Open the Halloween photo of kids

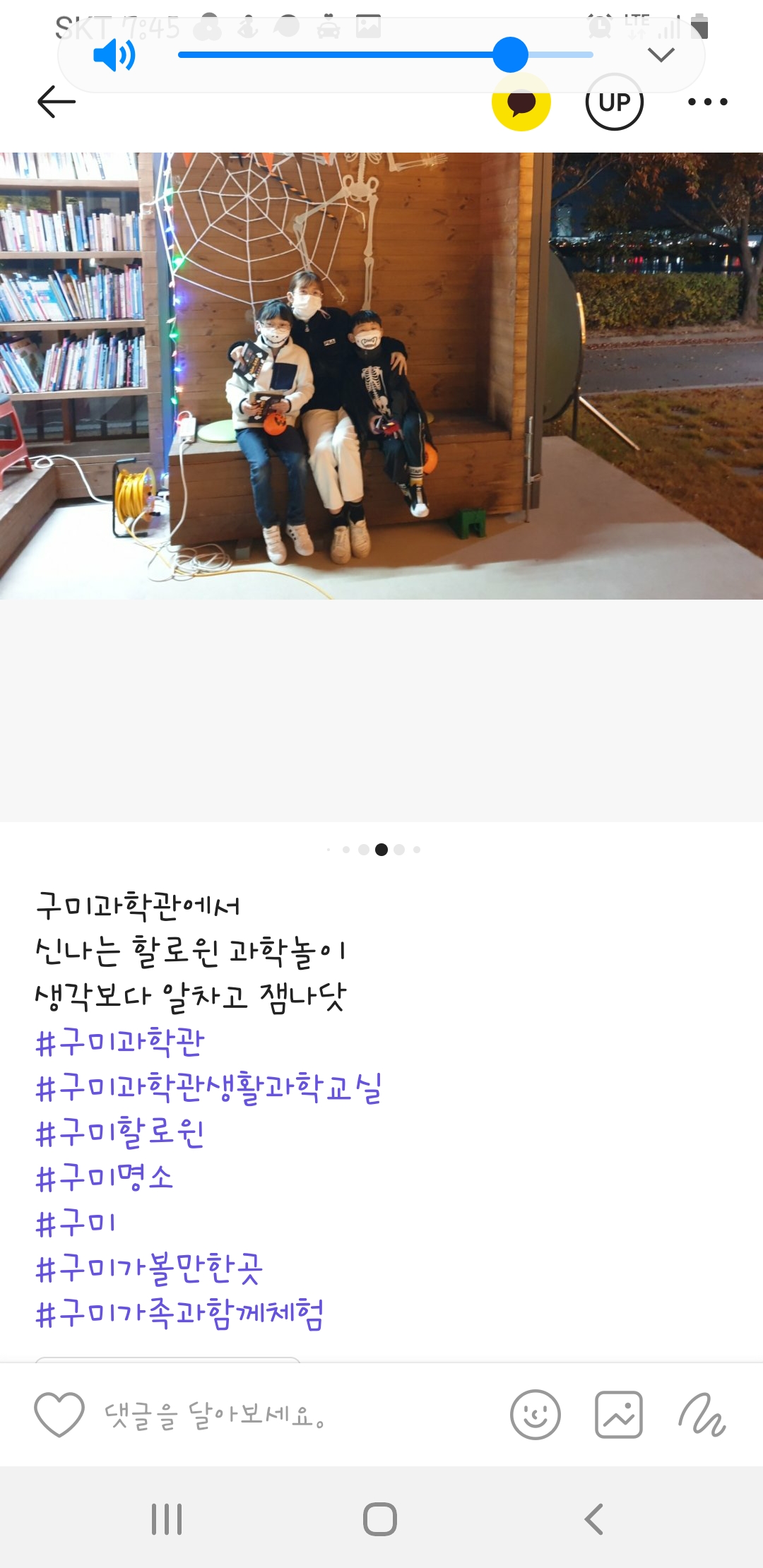pyautogui.click(x=381, y=376)
